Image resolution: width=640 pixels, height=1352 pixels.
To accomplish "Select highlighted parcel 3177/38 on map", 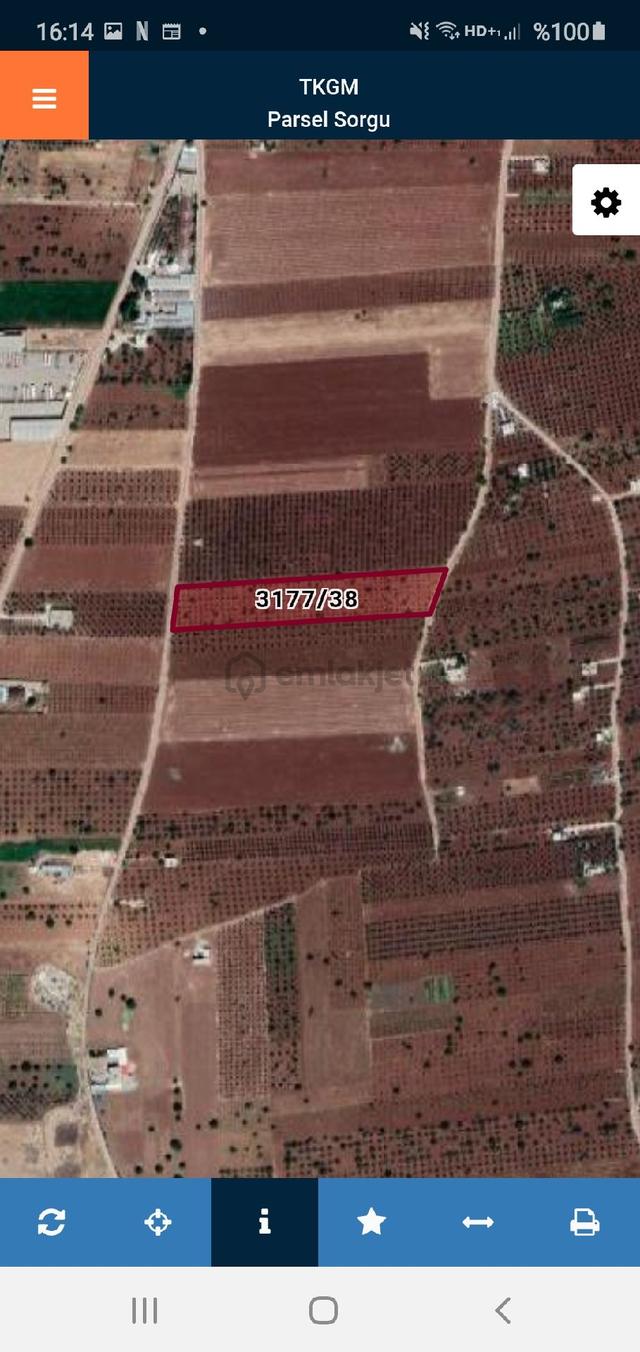I will click(308, 600).
